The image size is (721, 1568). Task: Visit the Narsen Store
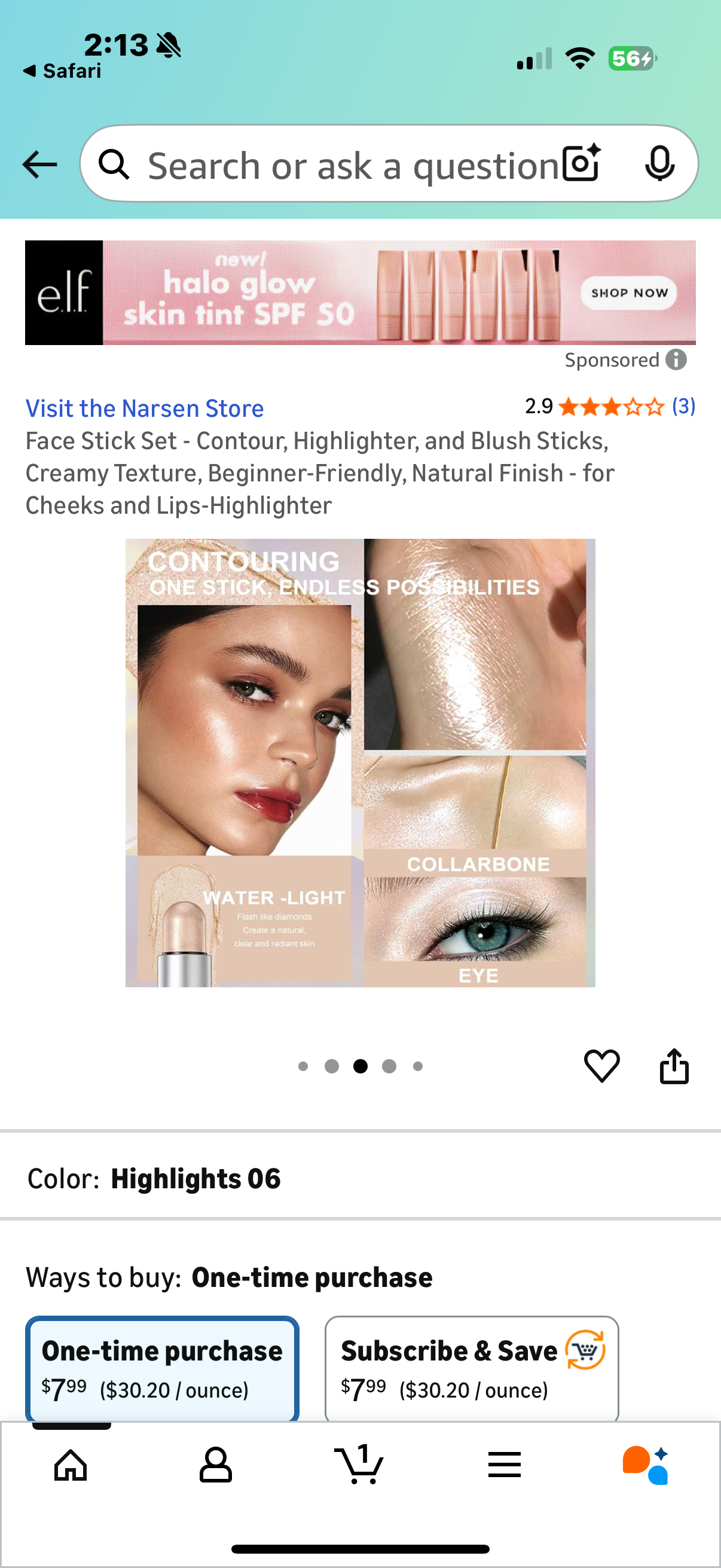[x=145, y=408]
